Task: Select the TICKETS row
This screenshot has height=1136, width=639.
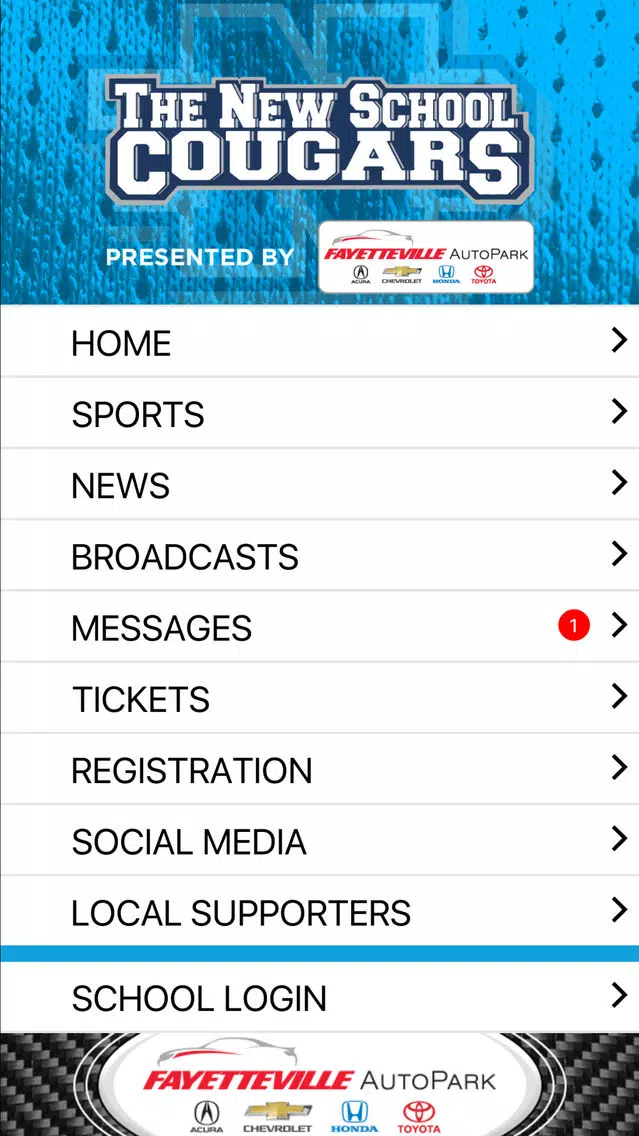Action: [320, 696]
